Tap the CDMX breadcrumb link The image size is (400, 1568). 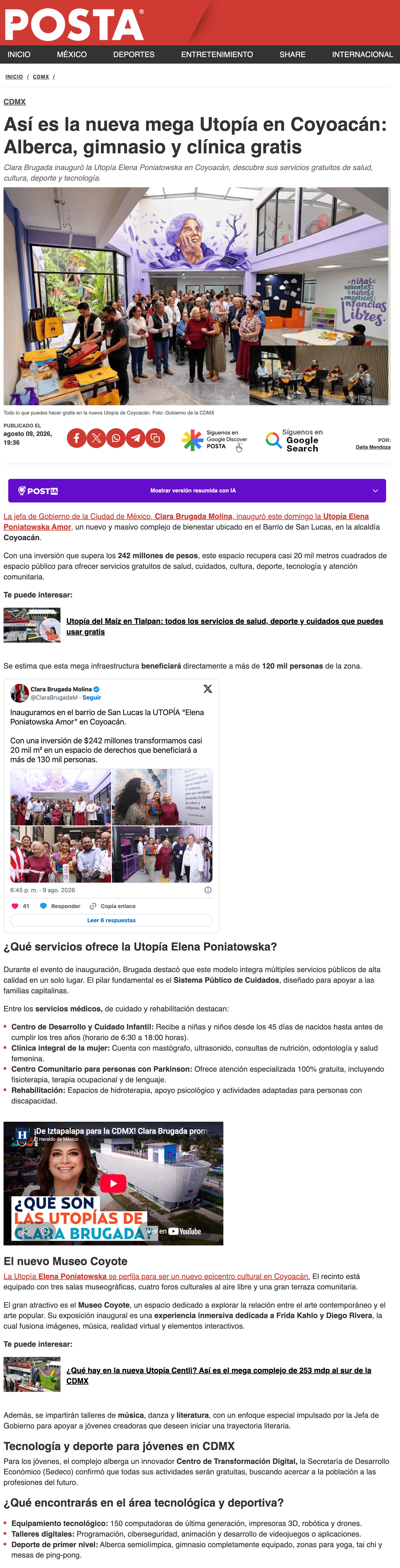pos(41,77)
